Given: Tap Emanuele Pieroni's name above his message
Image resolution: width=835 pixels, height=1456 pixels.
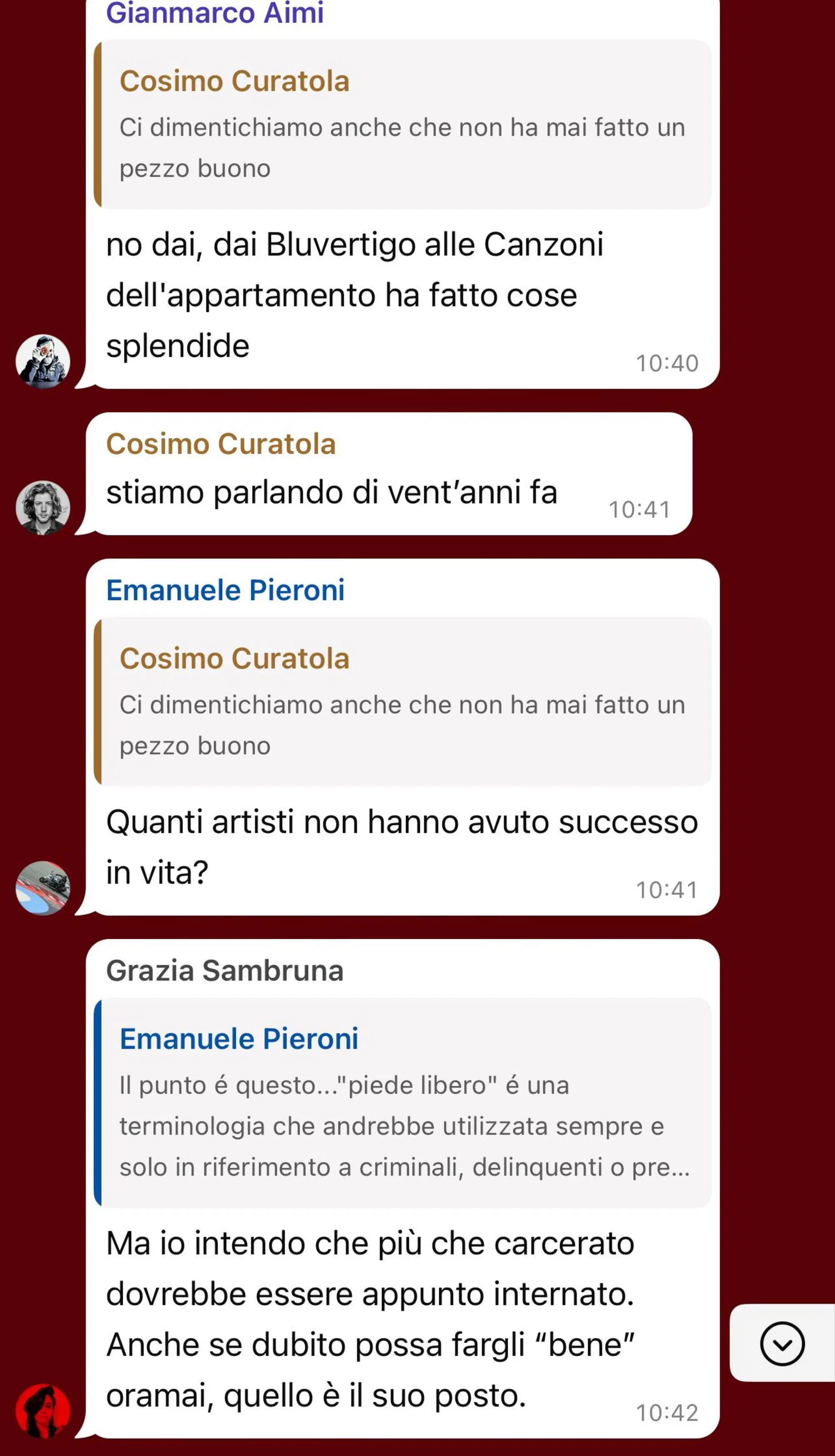Looking at the screenshot, I should pyautogui.click(x=225, y=590).
